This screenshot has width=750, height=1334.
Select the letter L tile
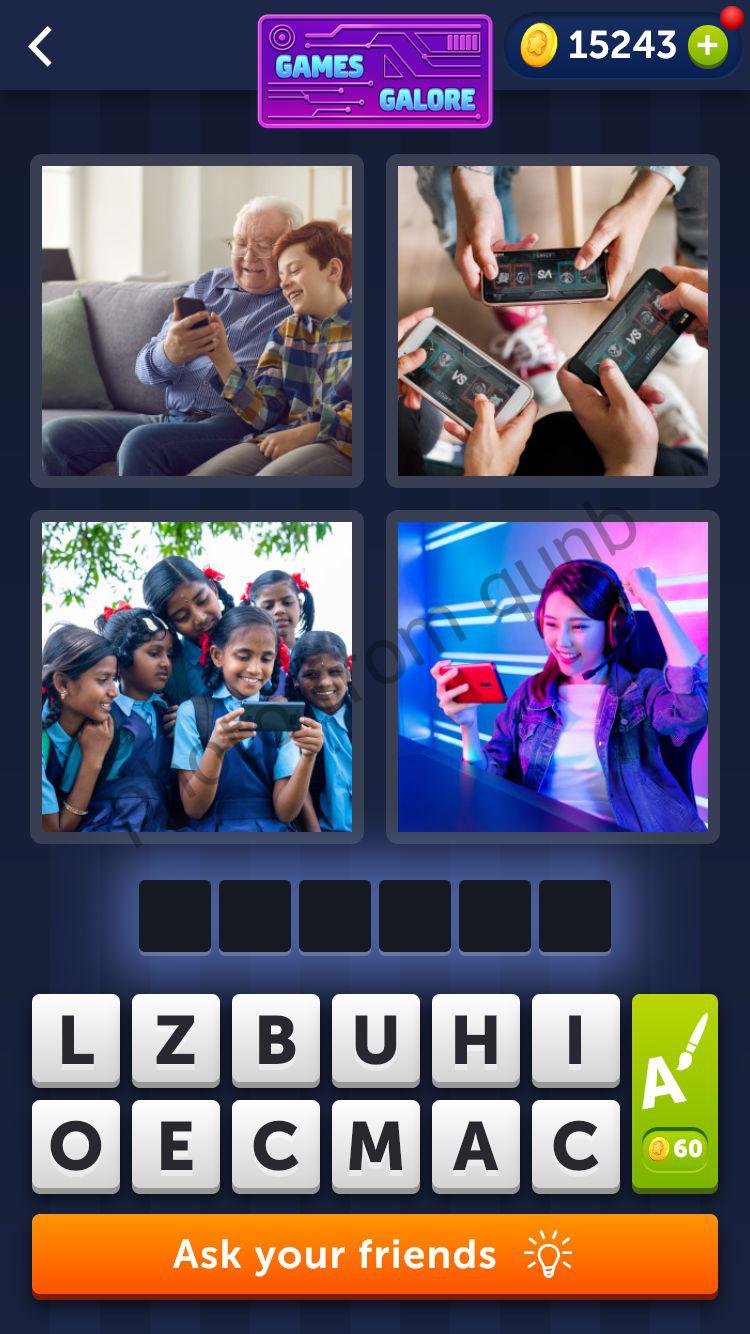pyautogui.click(x=76, y=1039)
